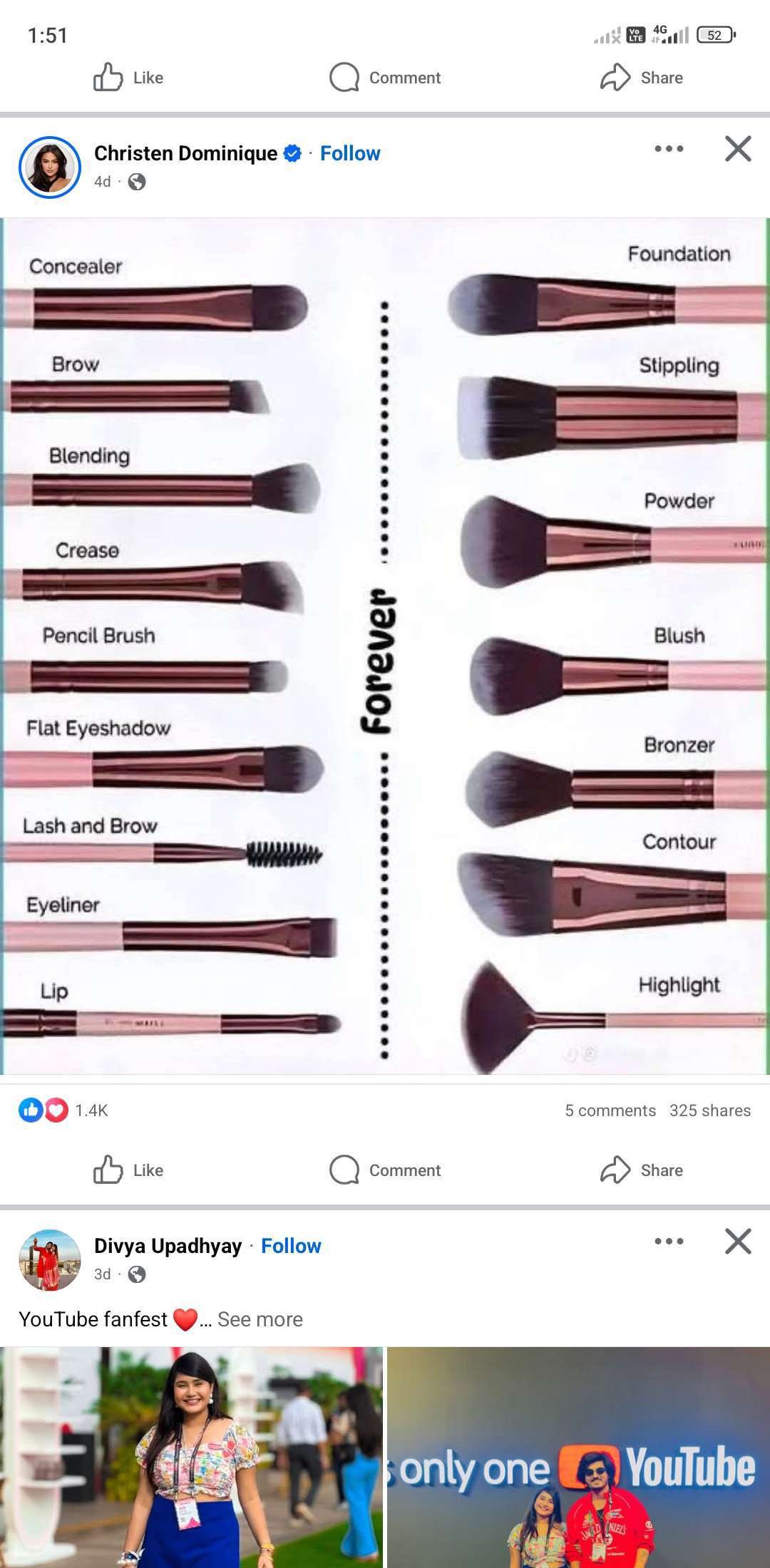Share Christen Dominique's brushes post
770x1568 pixels.
[x=642, y=1170]
